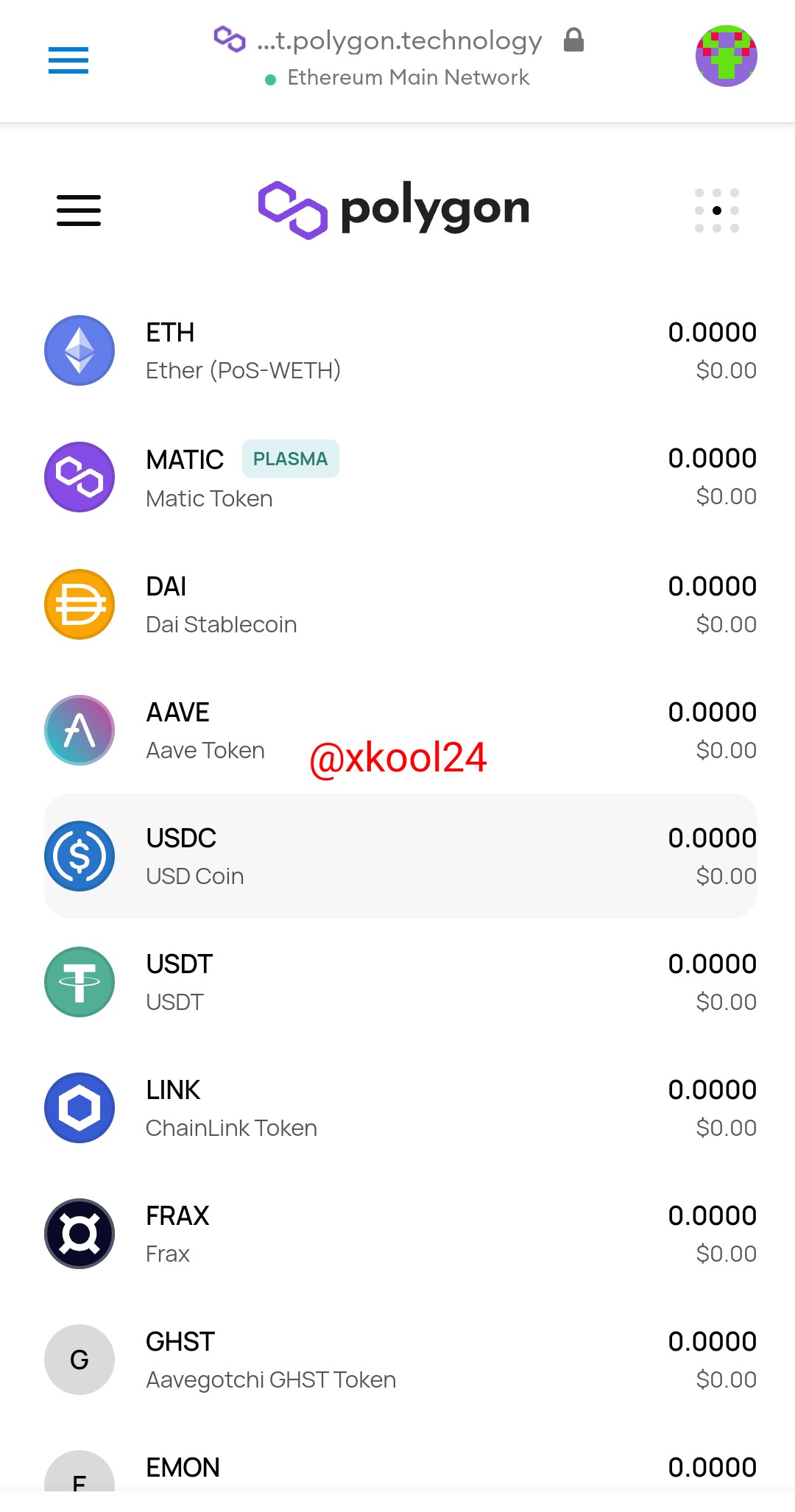Open the DAI Stablecoin row

click(x=400, y=605)
